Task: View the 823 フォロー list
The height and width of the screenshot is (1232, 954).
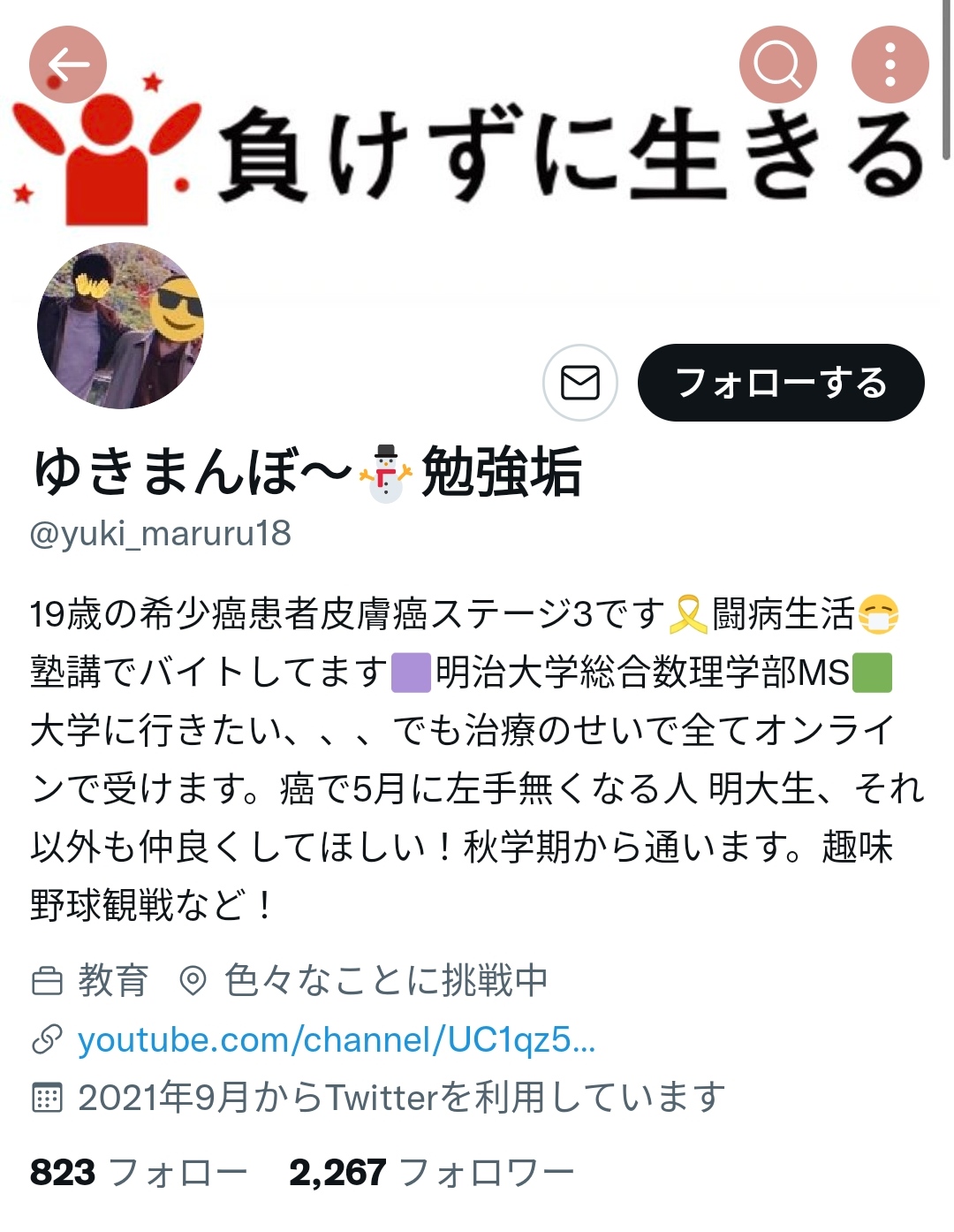Action: click(138, 1173)
